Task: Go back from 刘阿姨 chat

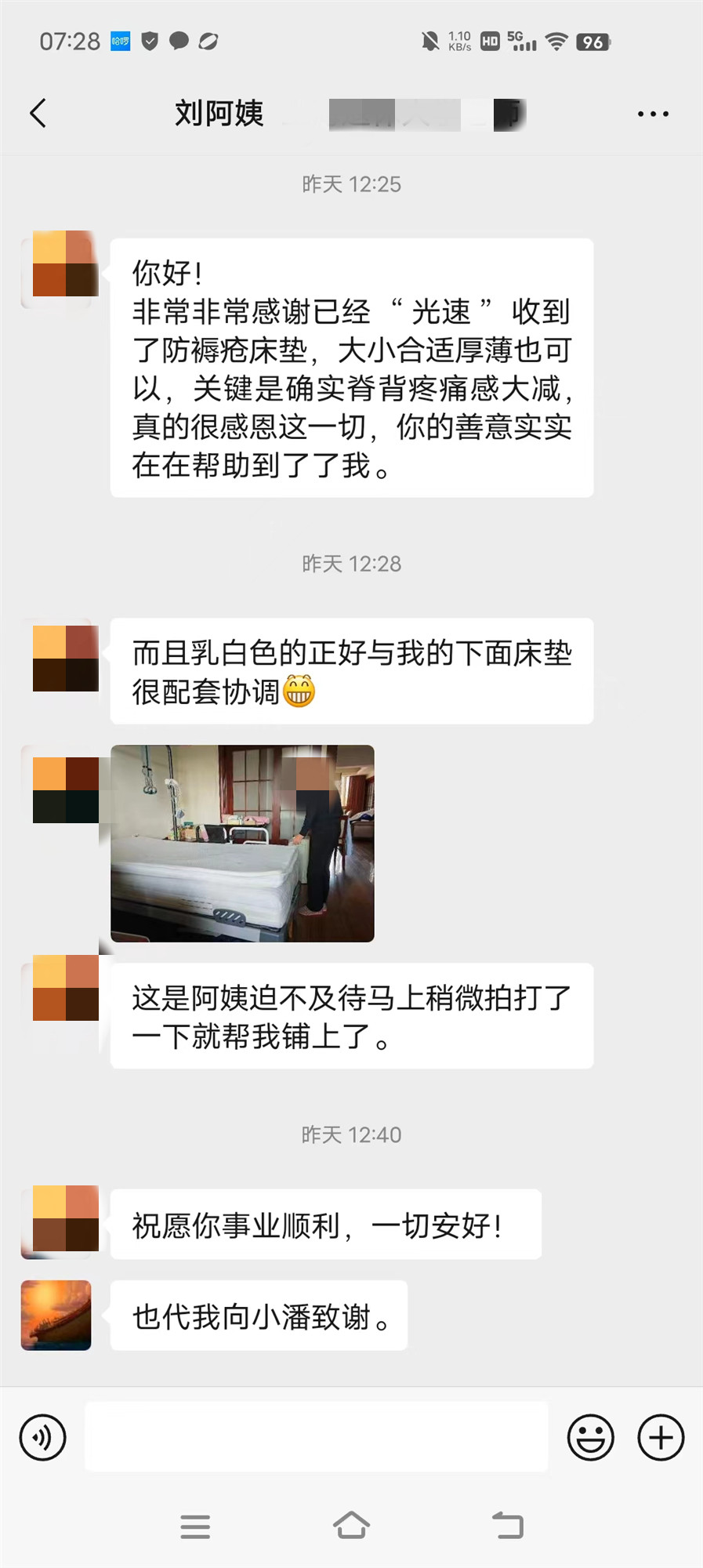Action: pyautogui.click(x=38, y=114)
